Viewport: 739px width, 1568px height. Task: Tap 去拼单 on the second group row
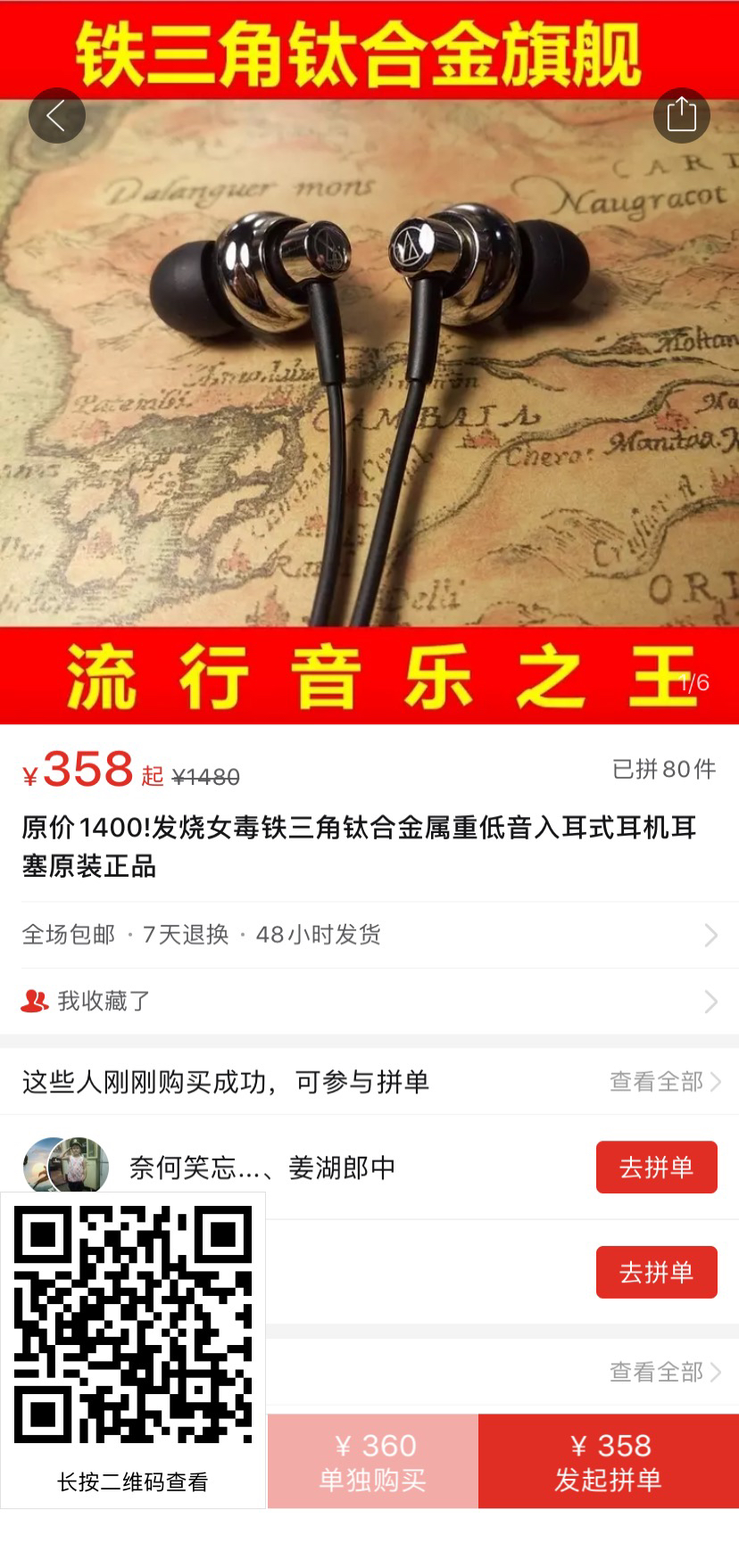tap(657, 1272)
